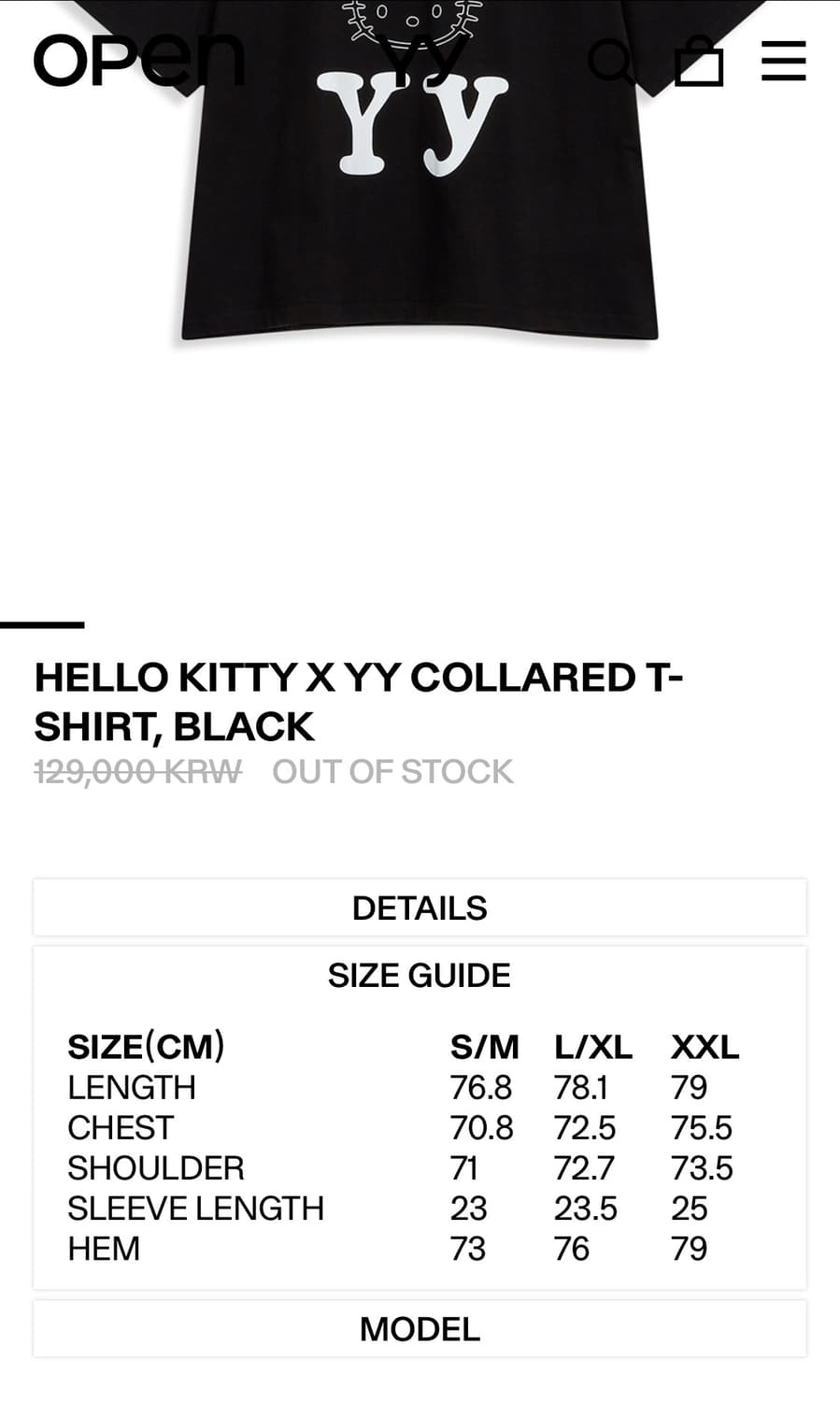
Task: Select the S/M size column header
Action: (483, 1048)
